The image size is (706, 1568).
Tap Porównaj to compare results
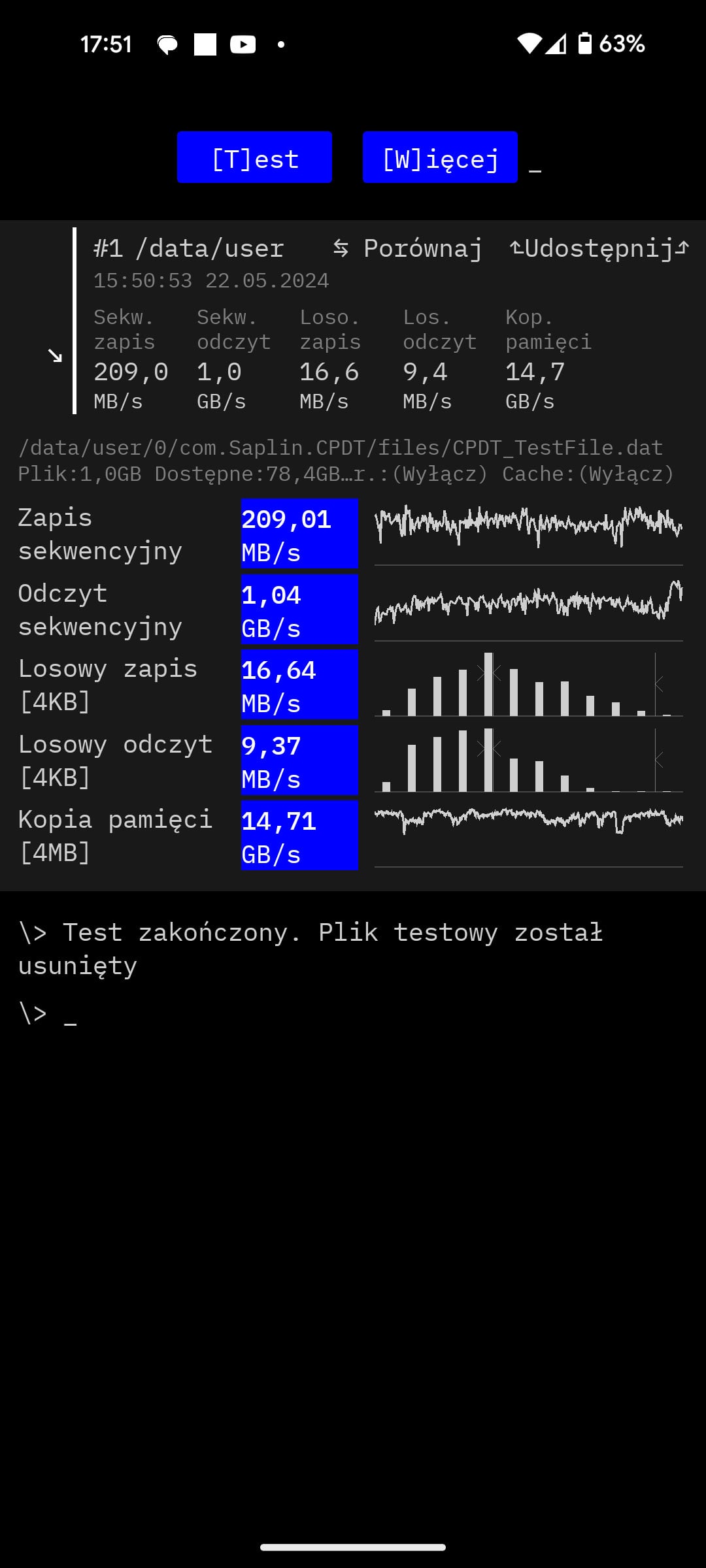point(408,248)
